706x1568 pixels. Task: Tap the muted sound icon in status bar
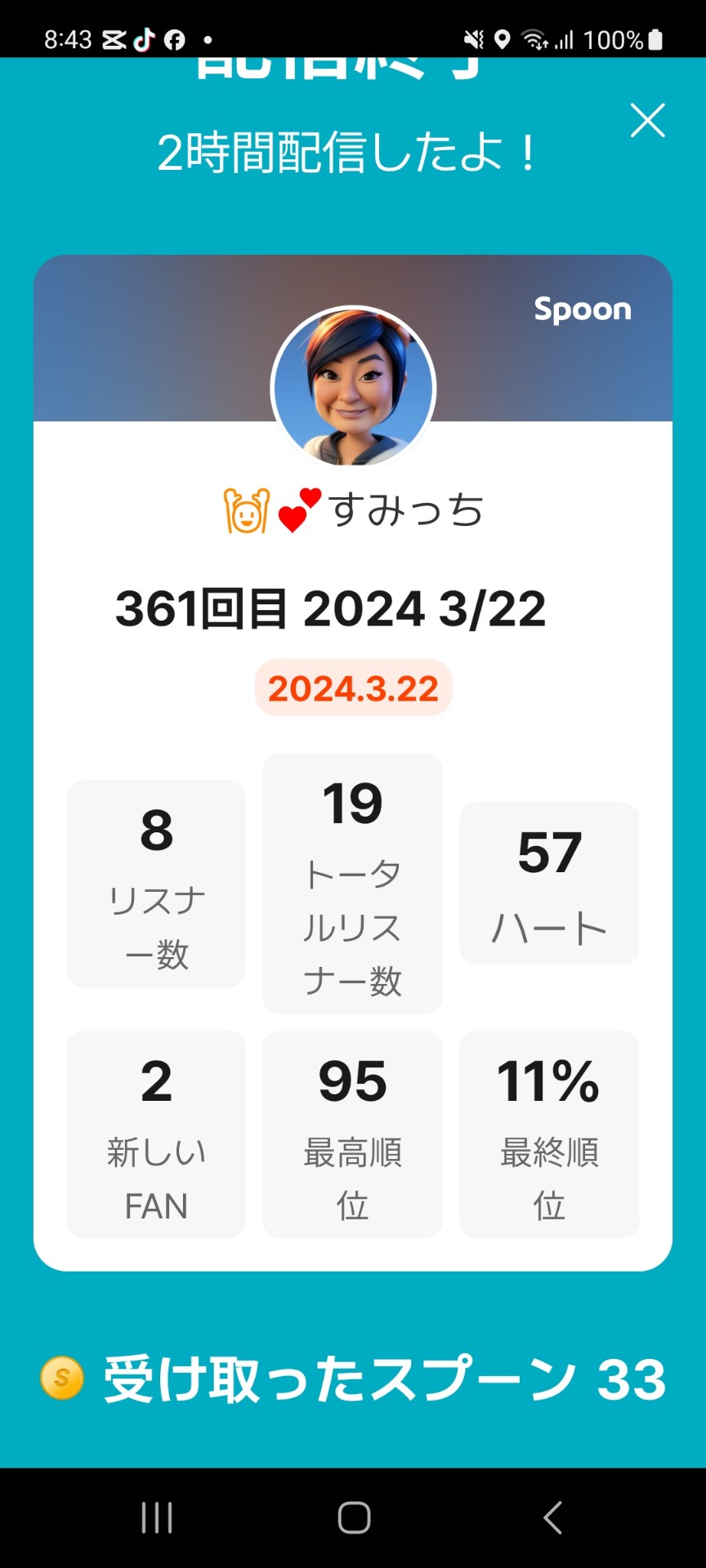click(473, 38)
